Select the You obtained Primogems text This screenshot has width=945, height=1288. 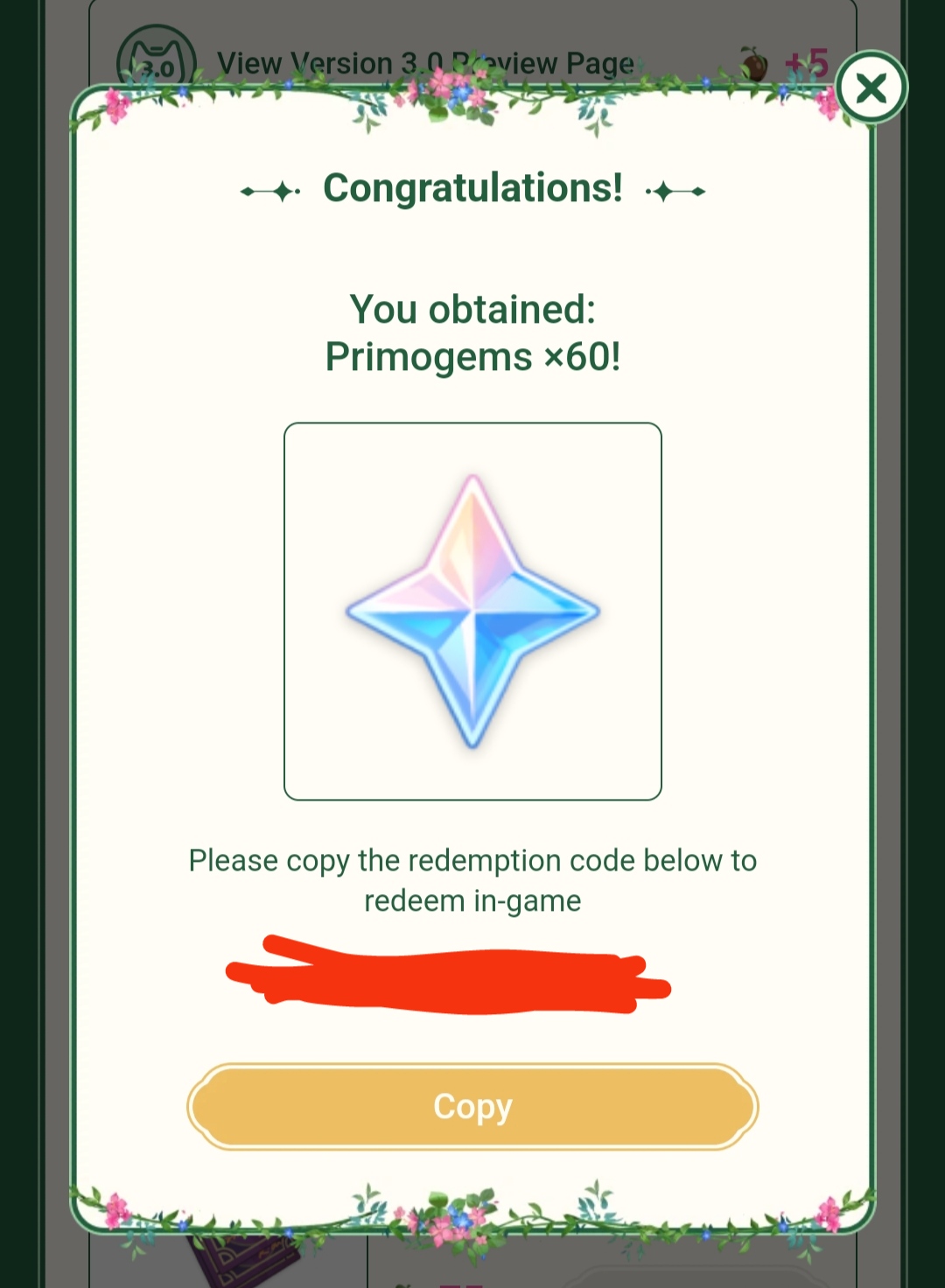tap(472, 332)
